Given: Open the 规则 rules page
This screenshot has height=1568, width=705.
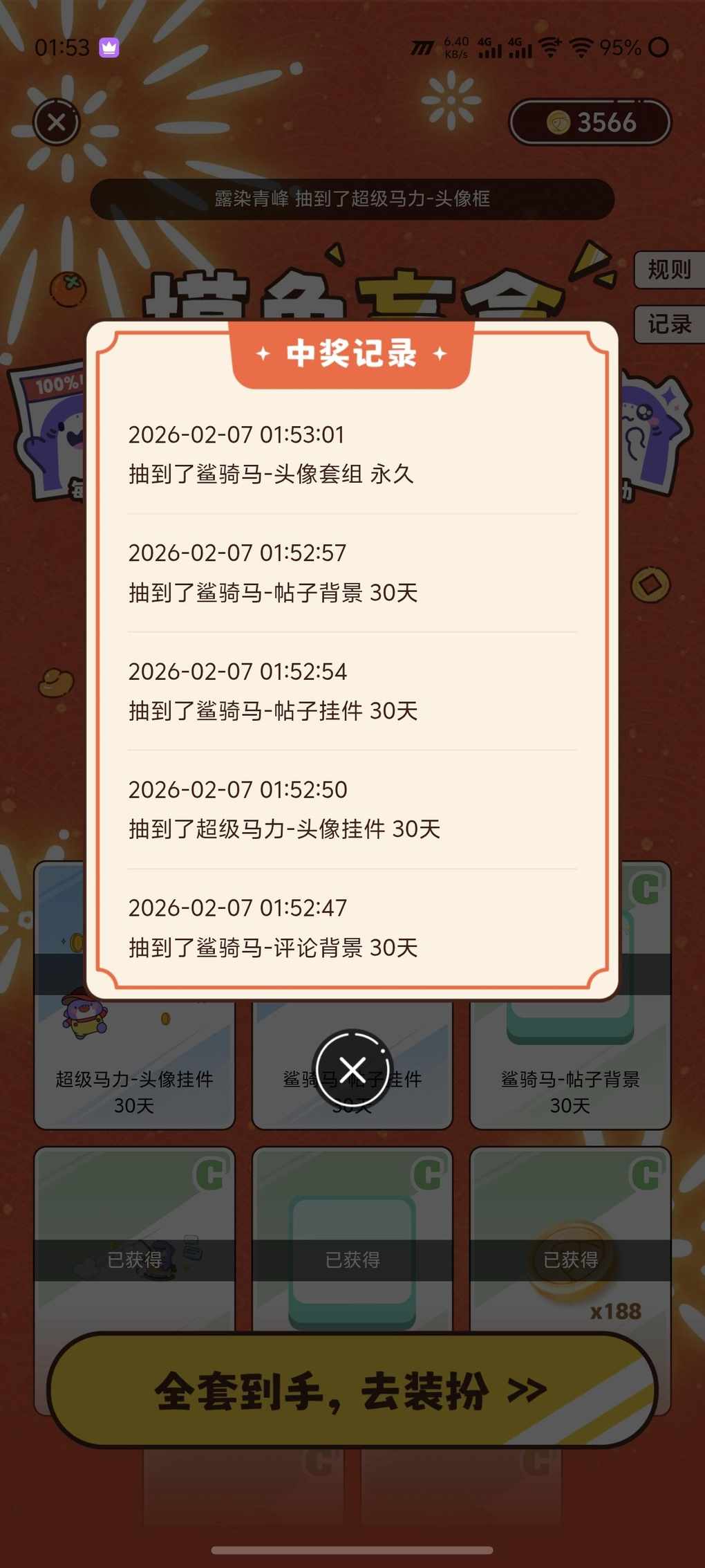Looking at the screenshot, I should [668, 269].
